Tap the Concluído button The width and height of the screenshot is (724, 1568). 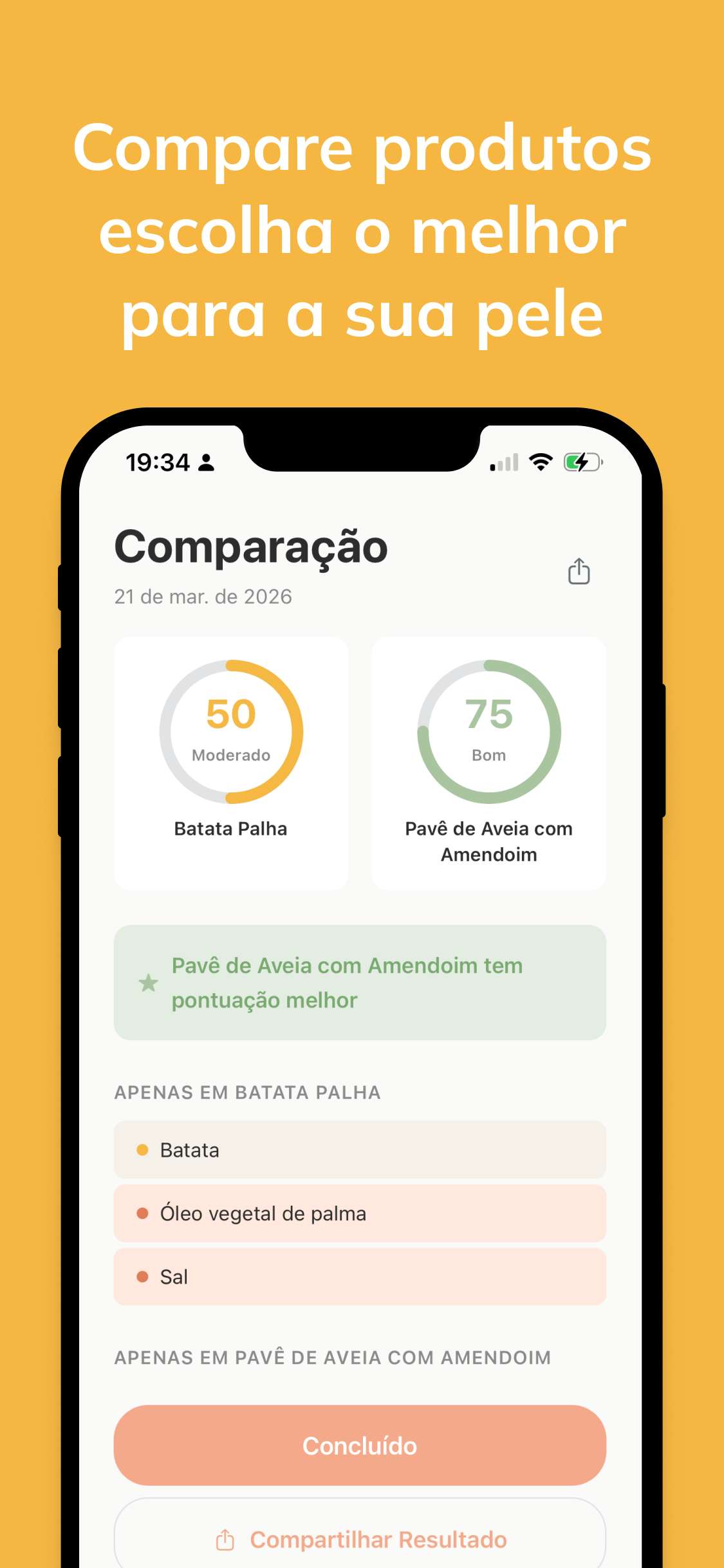coord(359,1446)
